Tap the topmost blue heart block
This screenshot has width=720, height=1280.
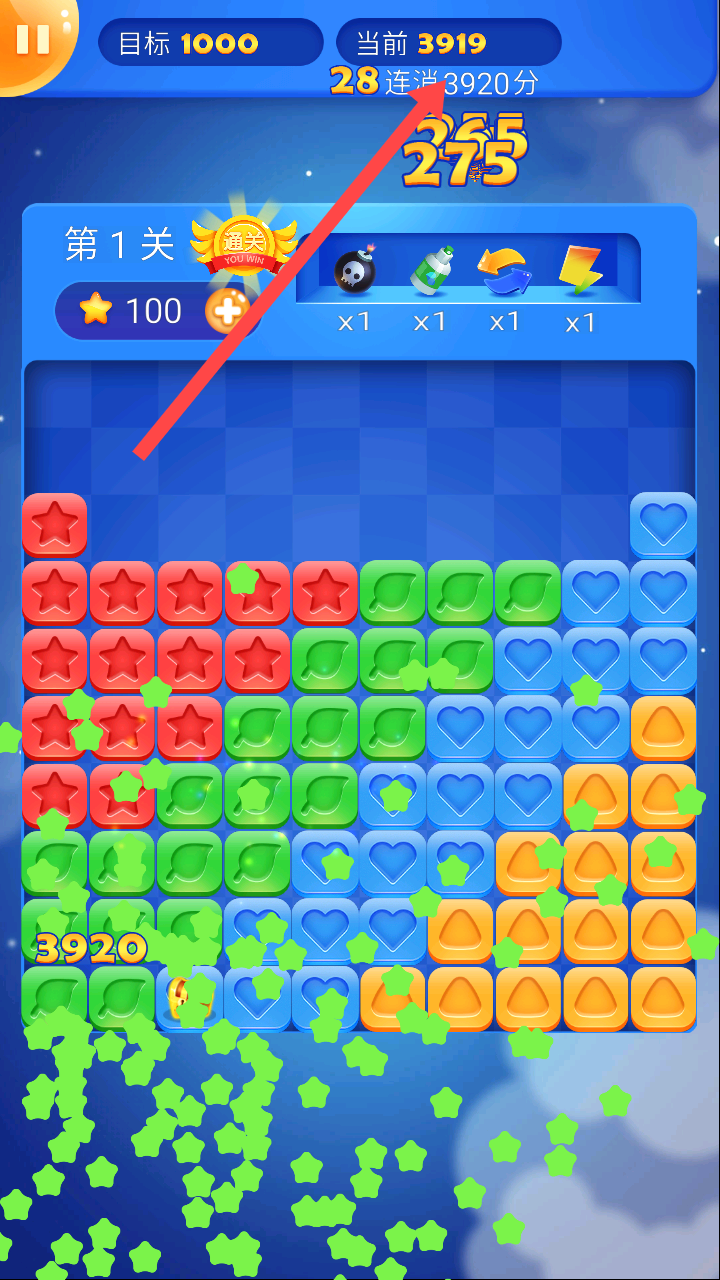point(663,524)
